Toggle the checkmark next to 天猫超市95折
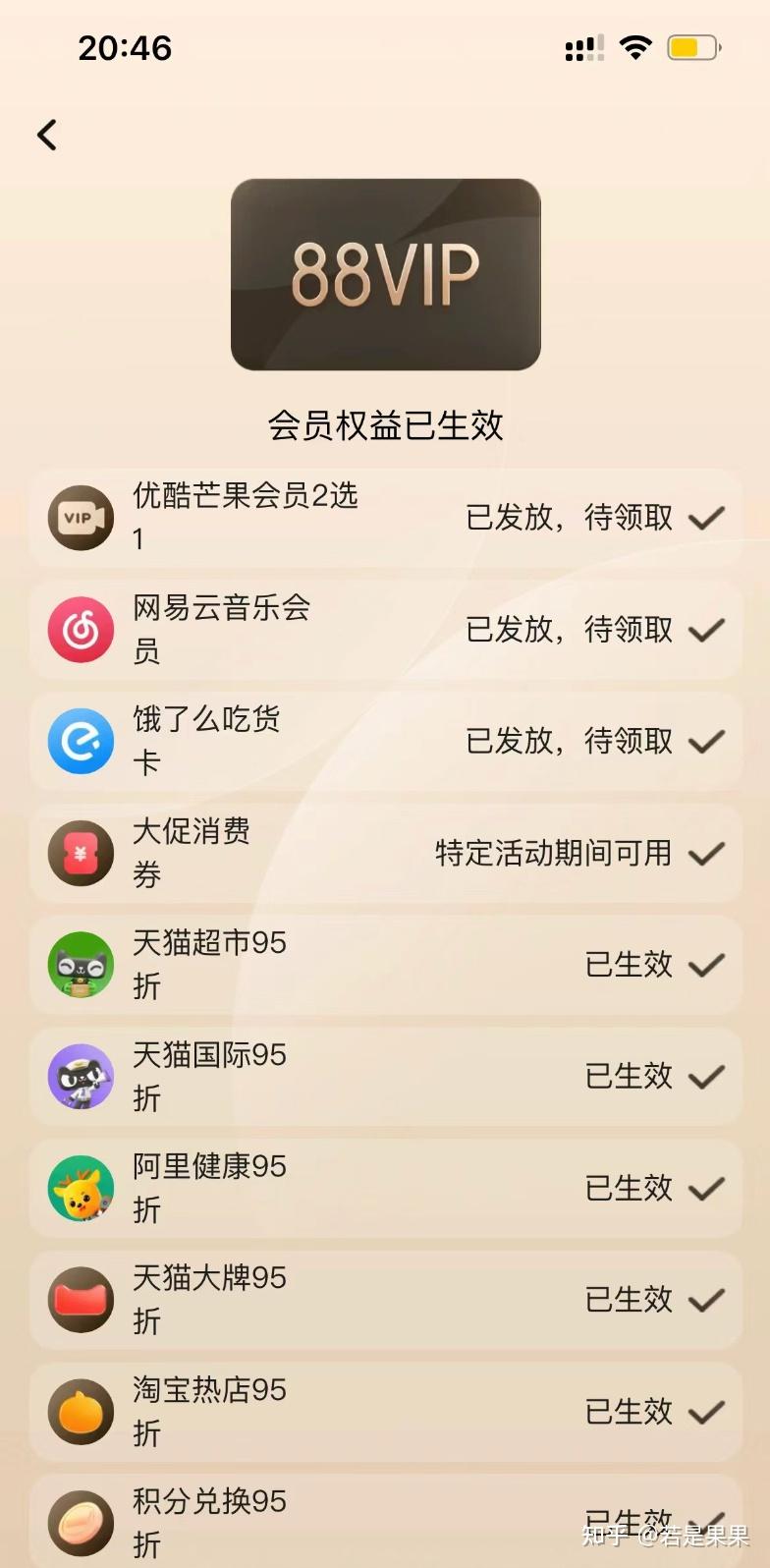770x1568 pixels. point(704,965)
